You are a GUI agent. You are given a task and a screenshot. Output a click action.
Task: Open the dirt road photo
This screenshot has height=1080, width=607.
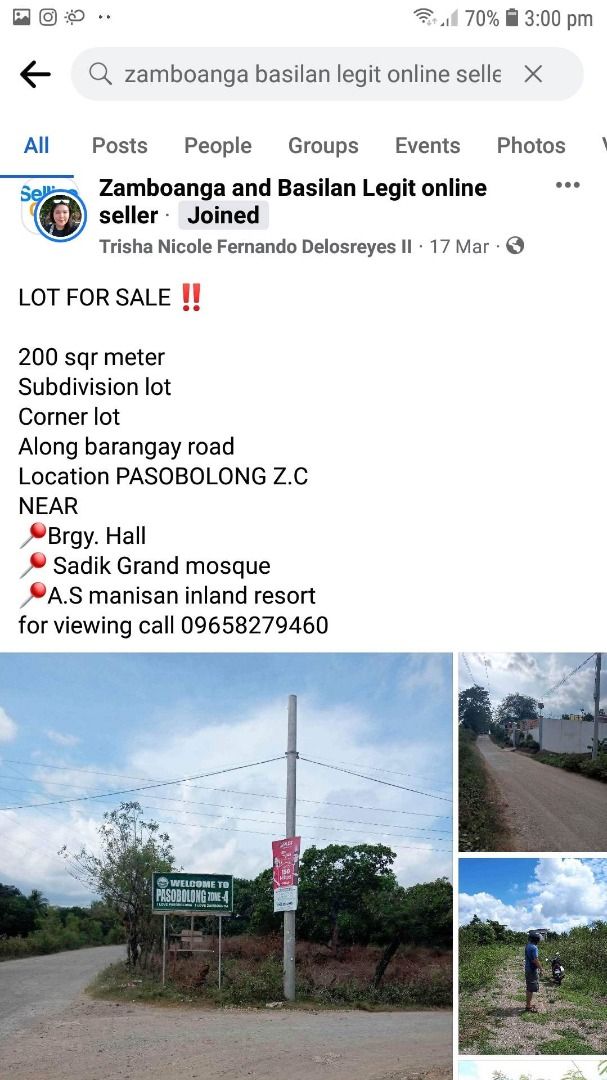532,751
